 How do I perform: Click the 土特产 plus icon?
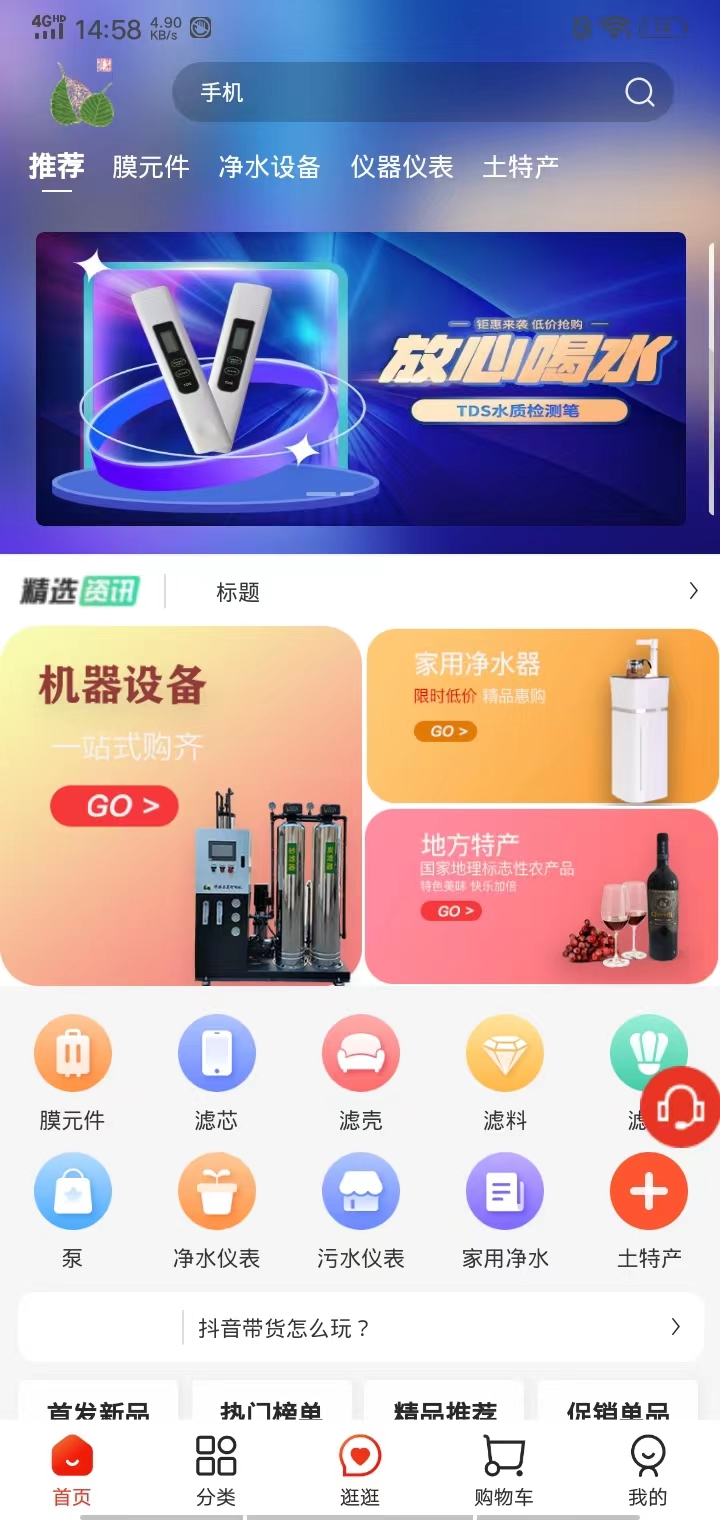[x=648, y=1190]
